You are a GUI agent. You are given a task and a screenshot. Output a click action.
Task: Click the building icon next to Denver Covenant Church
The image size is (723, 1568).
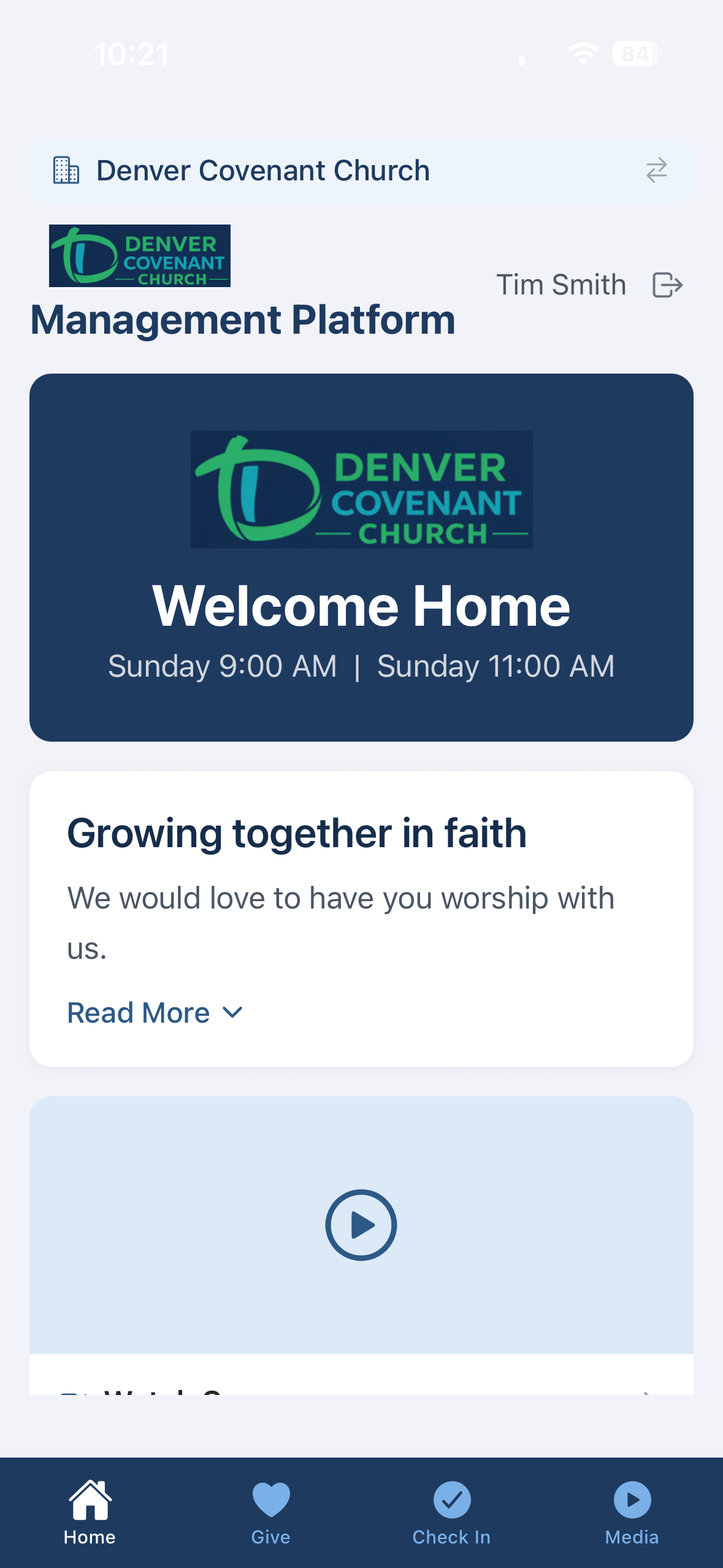point(66,170)
